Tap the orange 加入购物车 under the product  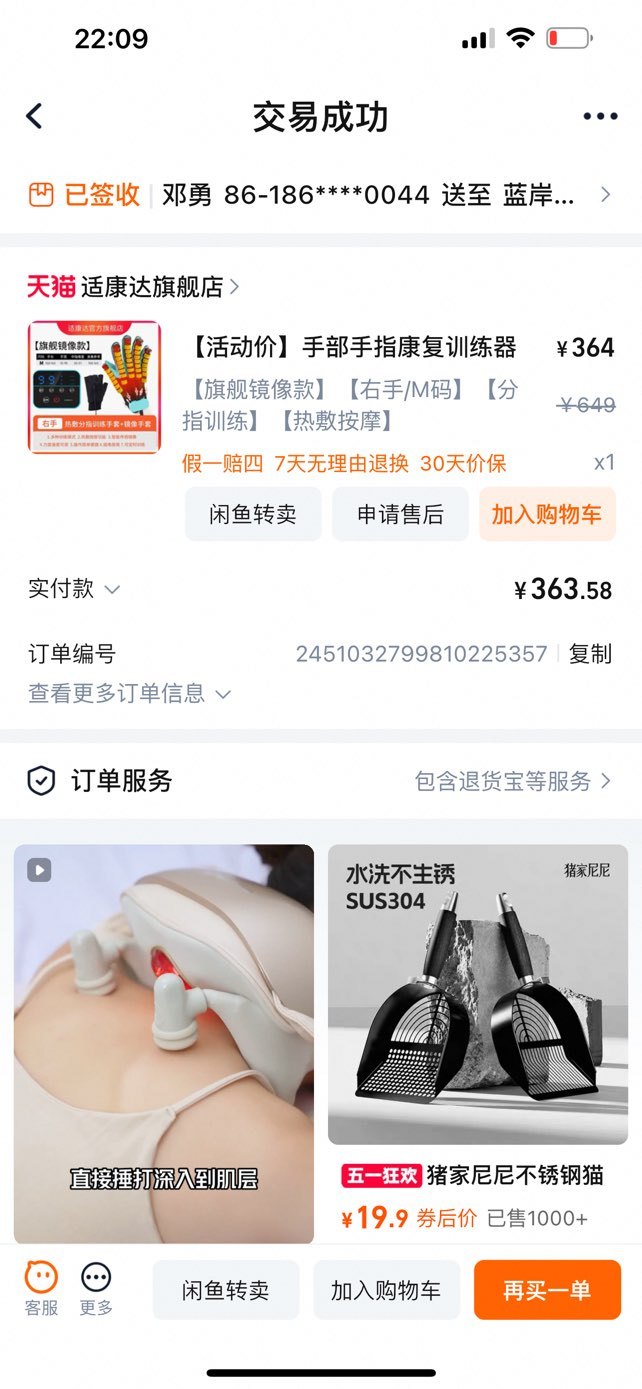click(547, 515)
